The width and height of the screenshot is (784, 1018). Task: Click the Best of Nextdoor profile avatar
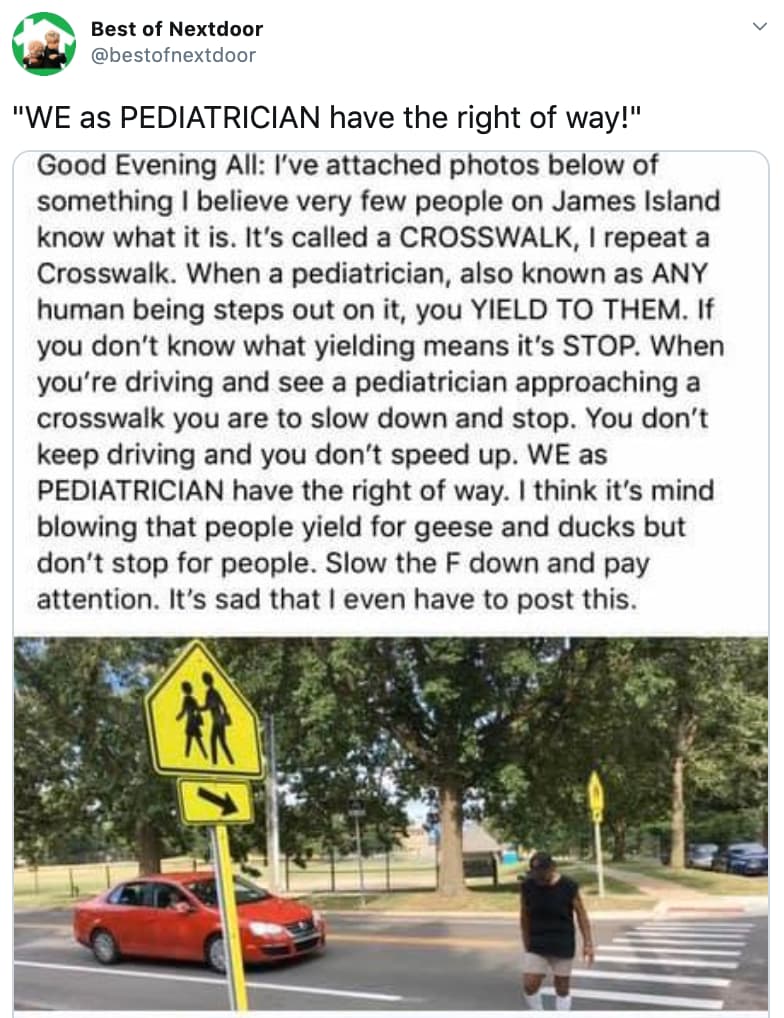[x=42, y=42]
